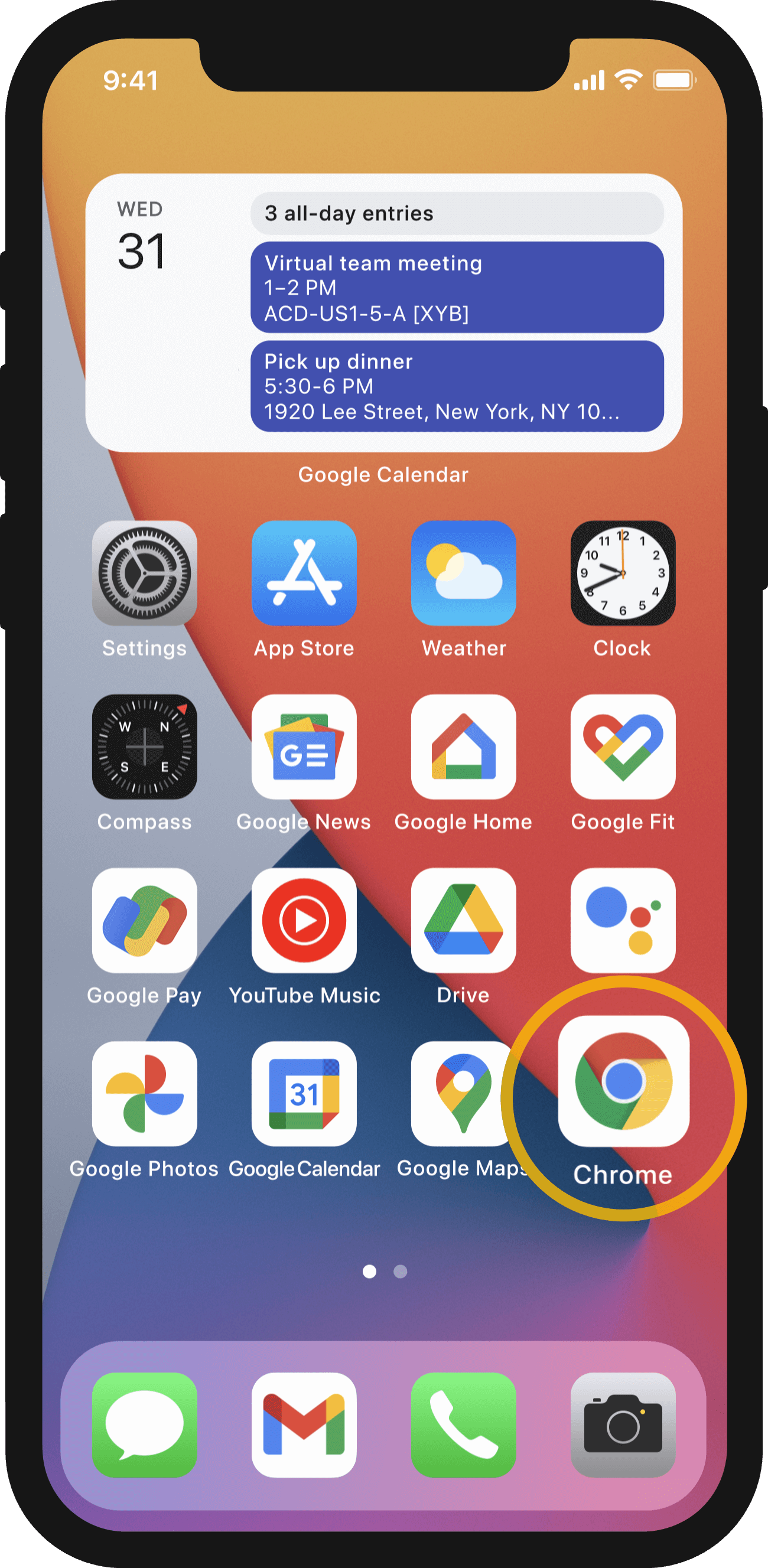This screenshot has height=1568, width=768.
Task: Open the Virtual team meeting widget entry
Action: [457, 287]
